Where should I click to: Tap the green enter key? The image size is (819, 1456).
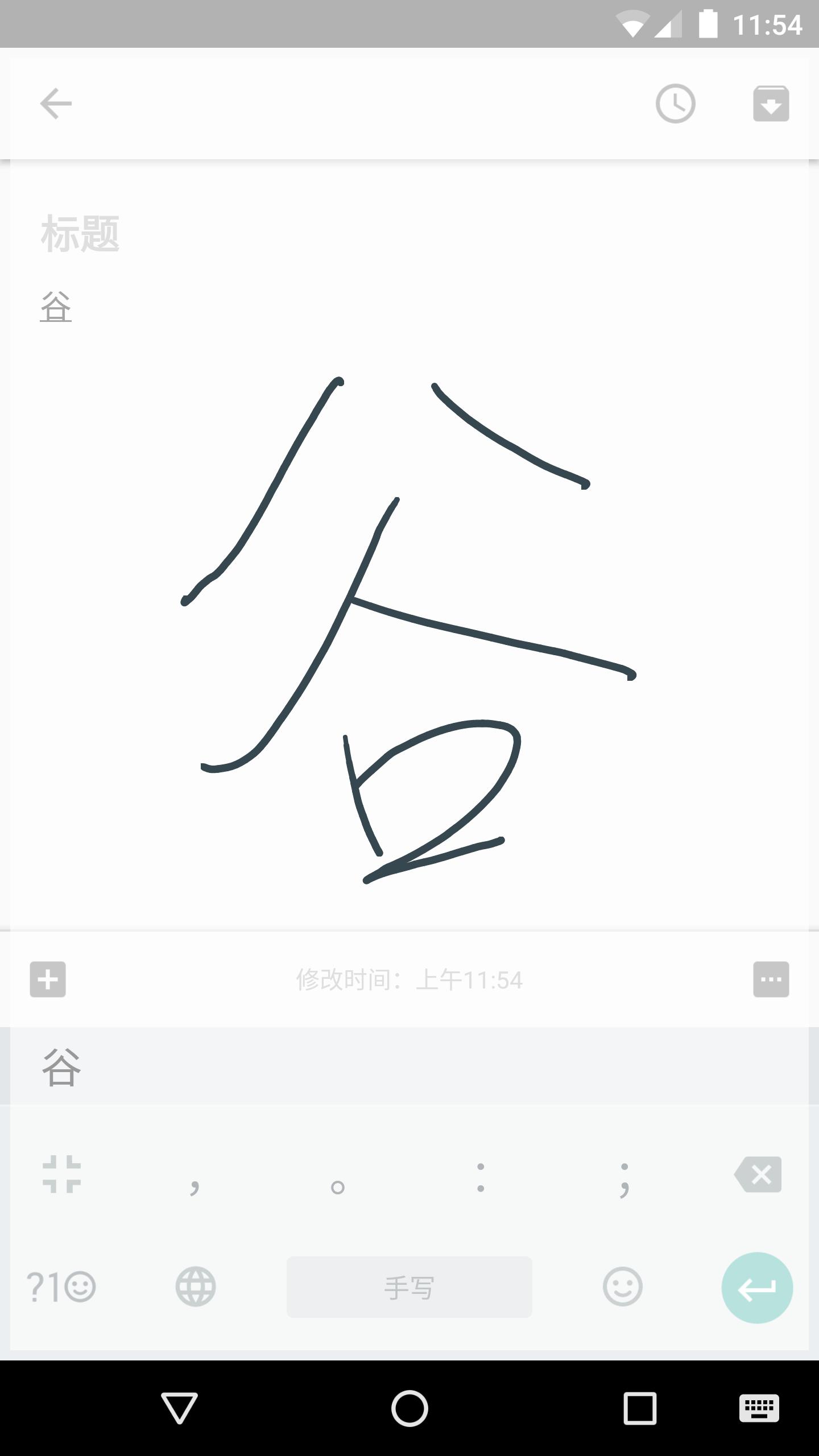pyautogui.click(x=756, y=1288)
